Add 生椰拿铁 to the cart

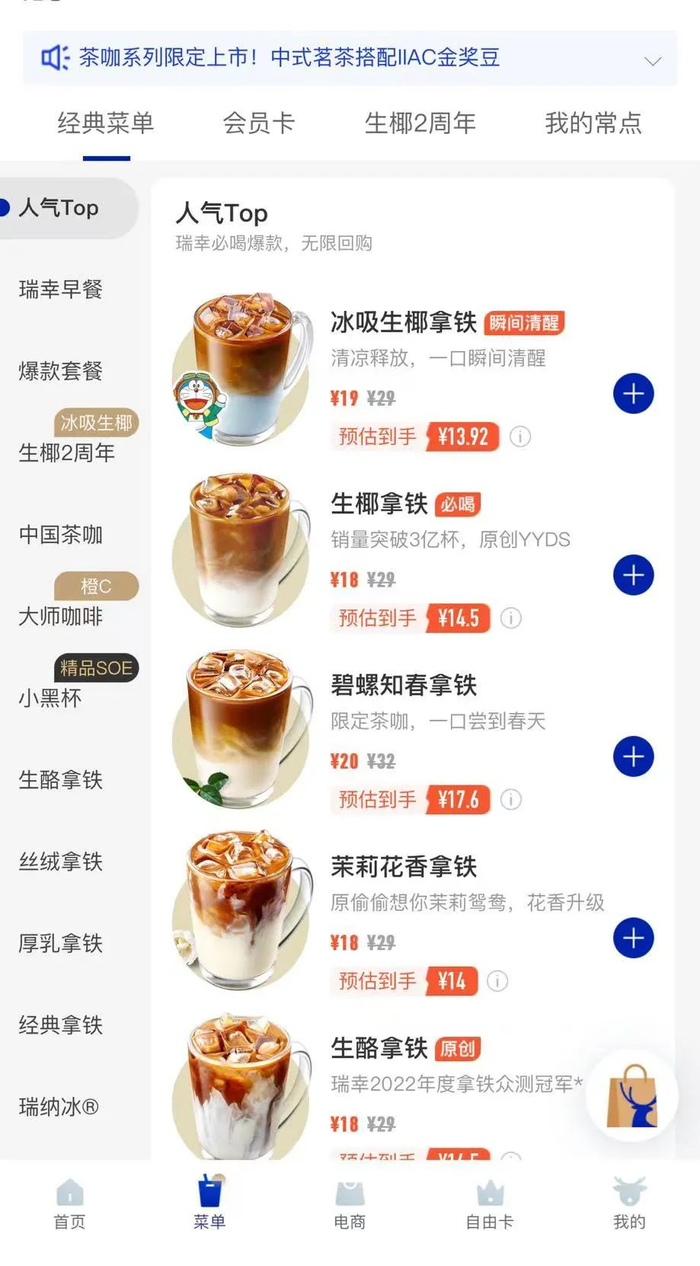pos(633,576)
